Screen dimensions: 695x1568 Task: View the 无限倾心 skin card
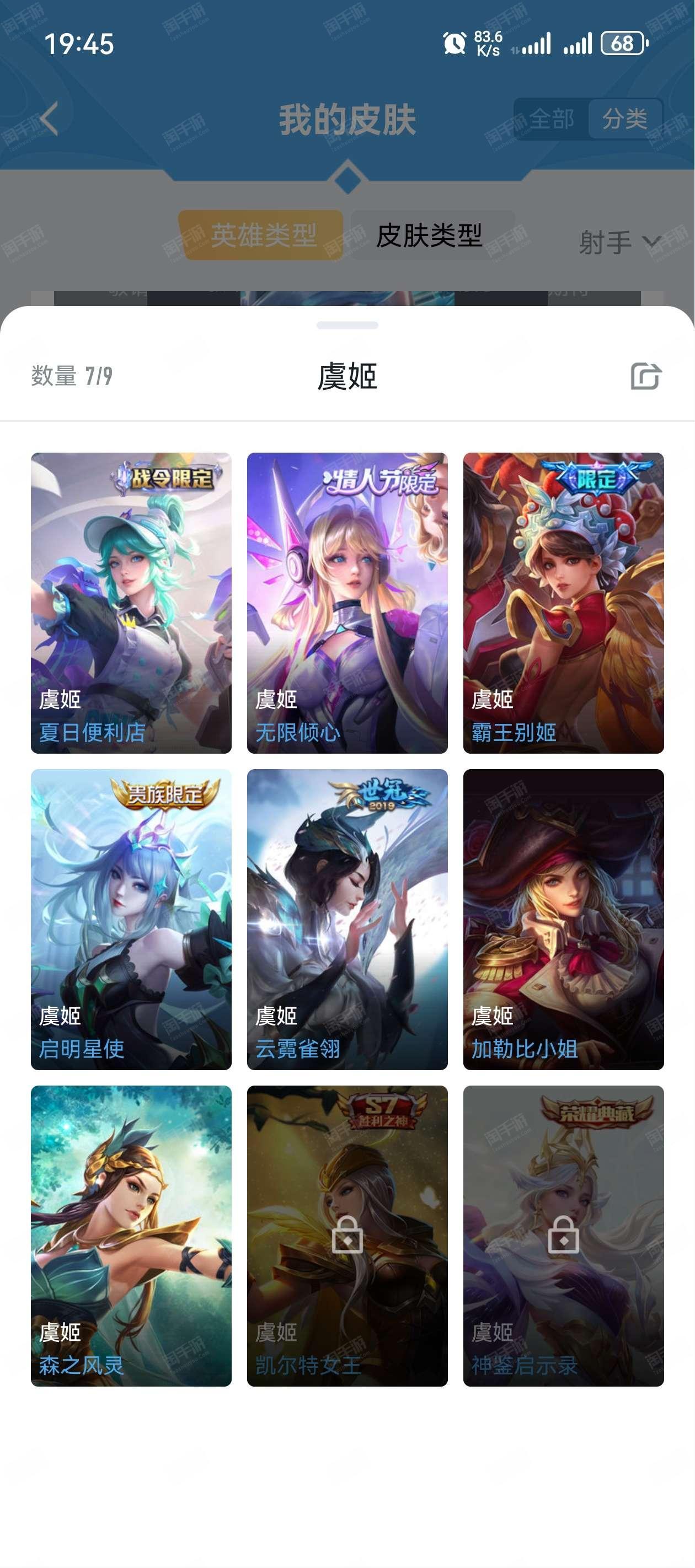tap(347, 603)
